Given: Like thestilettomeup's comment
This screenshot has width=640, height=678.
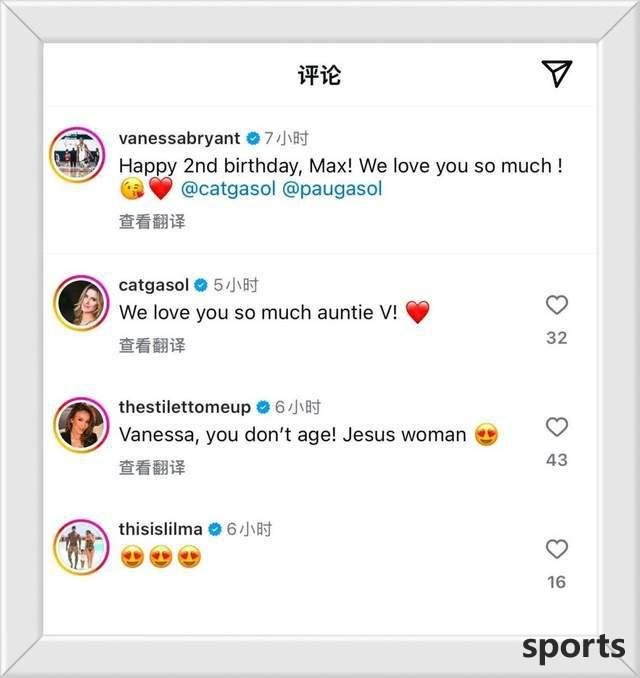Looking at the screenshot, I should (557, 427).
